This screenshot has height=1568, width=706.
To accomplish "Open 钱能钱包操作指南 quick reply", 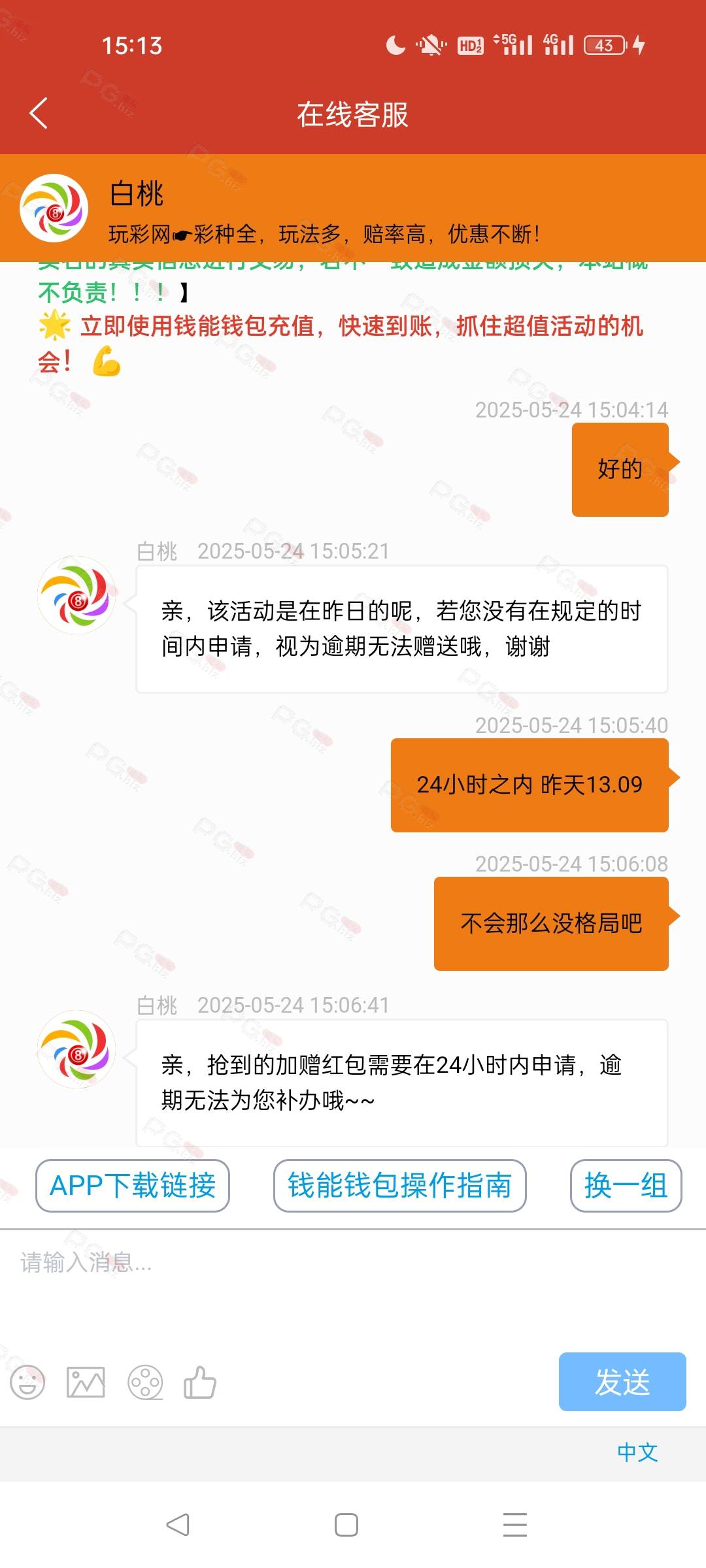I will (399, 1186).
